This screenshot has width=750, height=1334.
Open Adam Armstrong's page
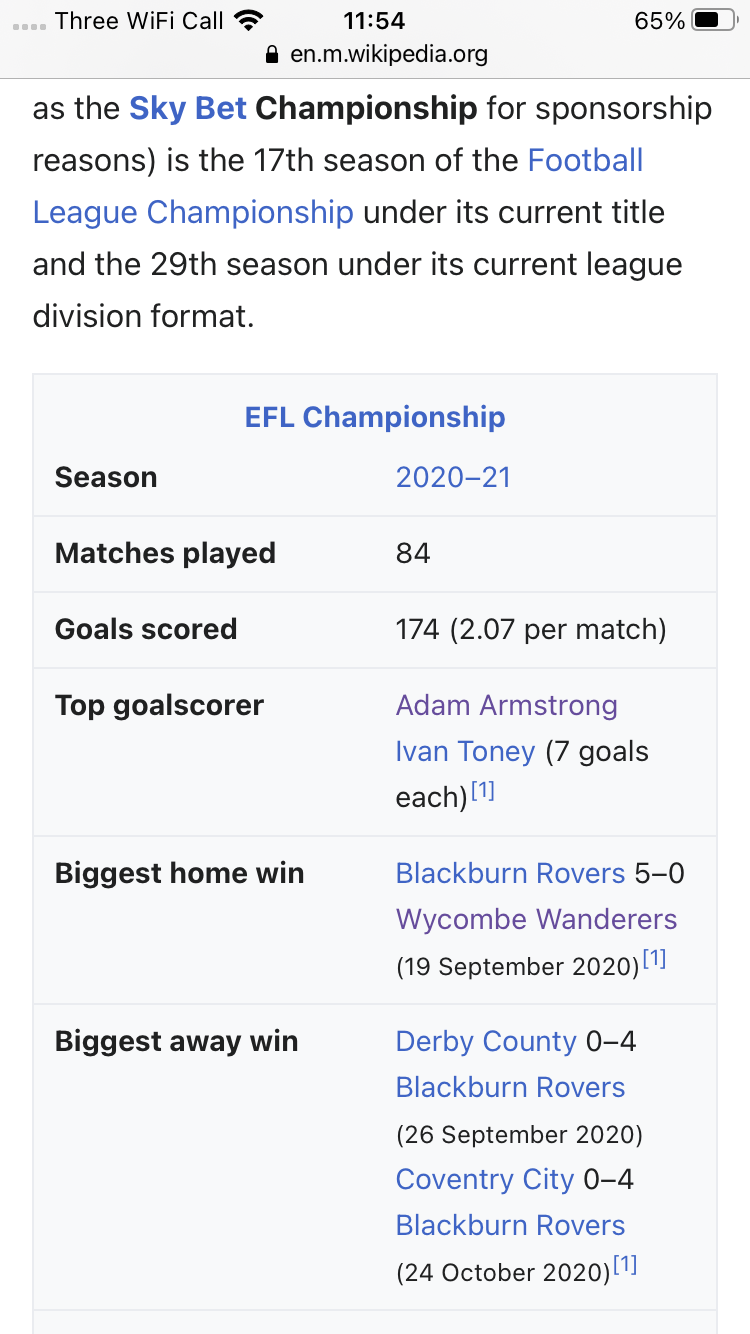pyautogui.click(x=506, y=705)
